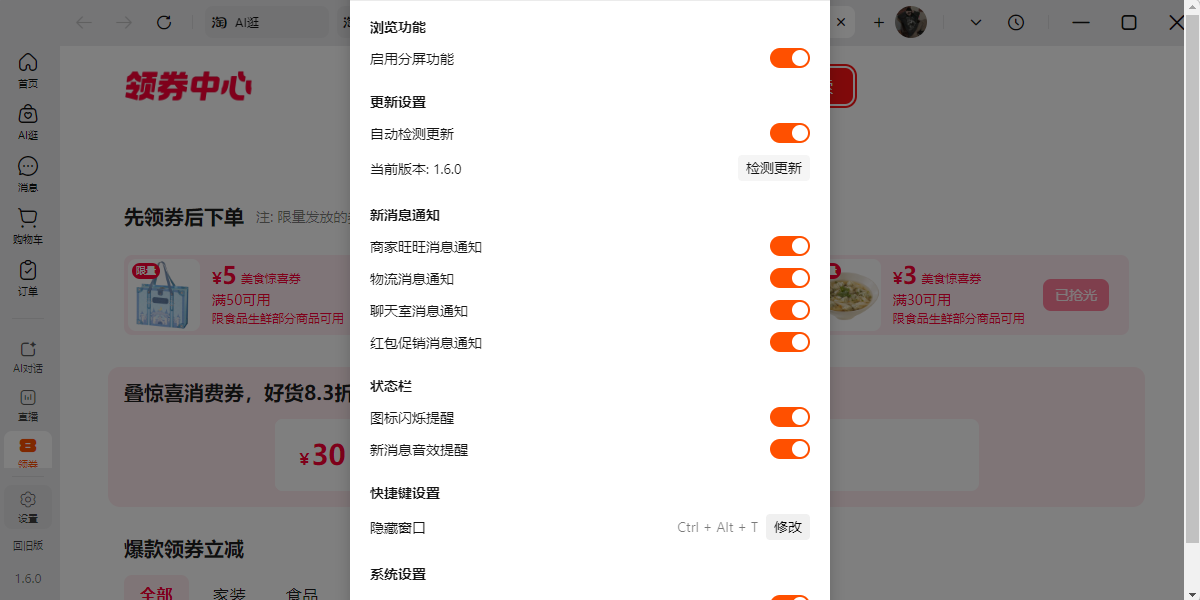
Task: Open 购物车 from the sidebar
Action: pyautogui.click(x=28, y=226)
